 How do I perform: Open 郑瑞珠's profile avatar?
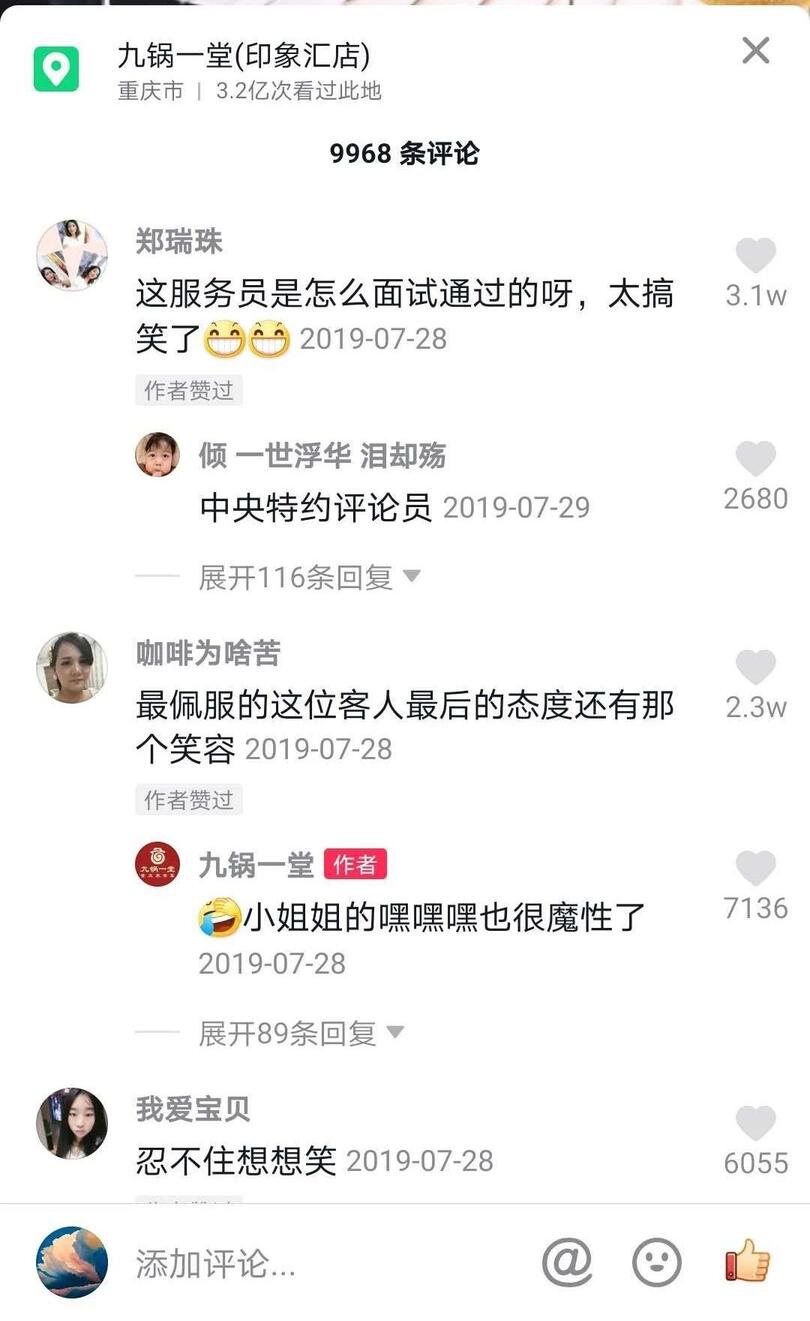[72, 255]
